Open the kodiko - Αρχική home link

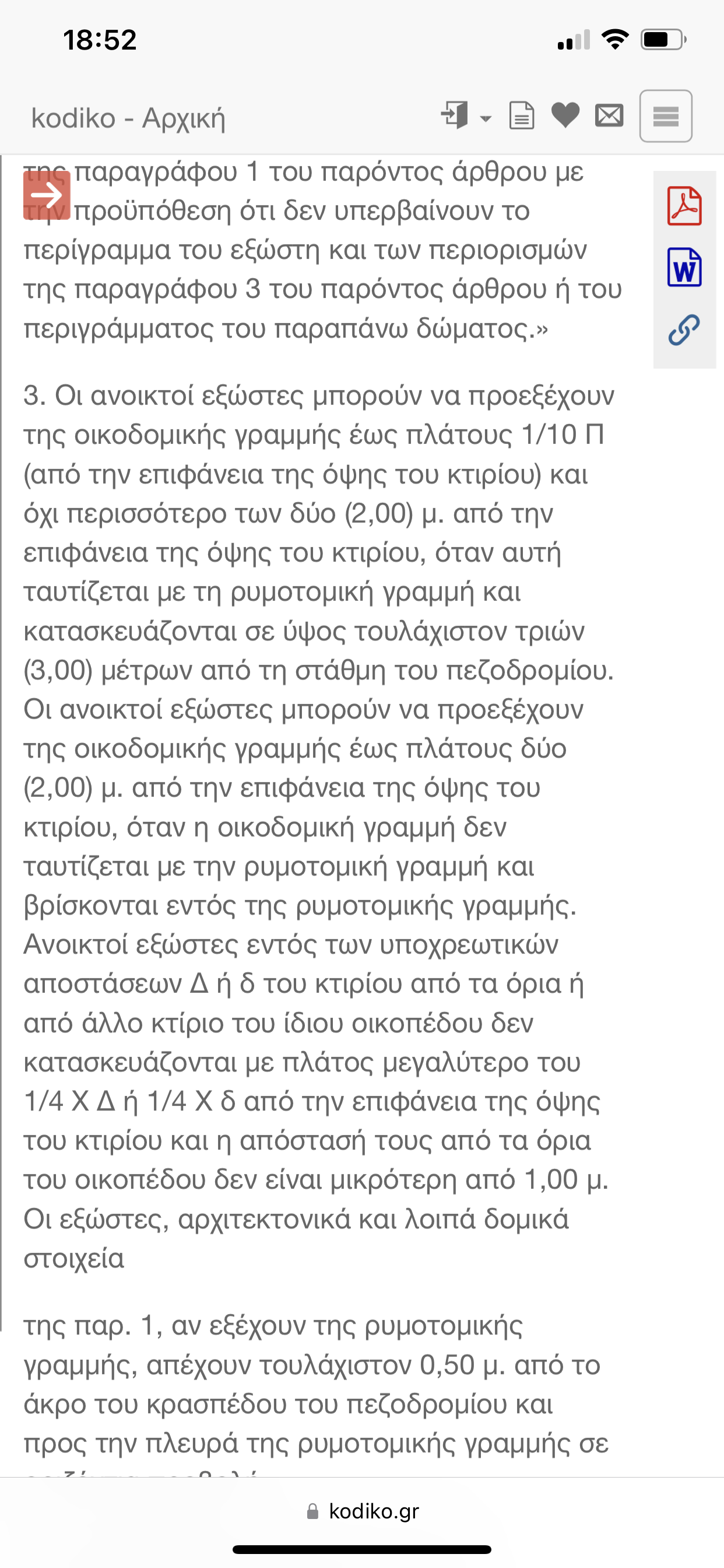tap(128, 117)
